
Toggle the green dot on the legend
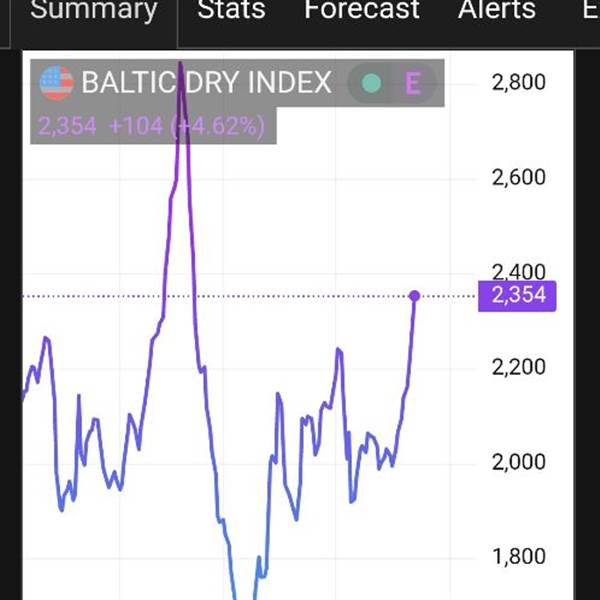coord(372,83)
